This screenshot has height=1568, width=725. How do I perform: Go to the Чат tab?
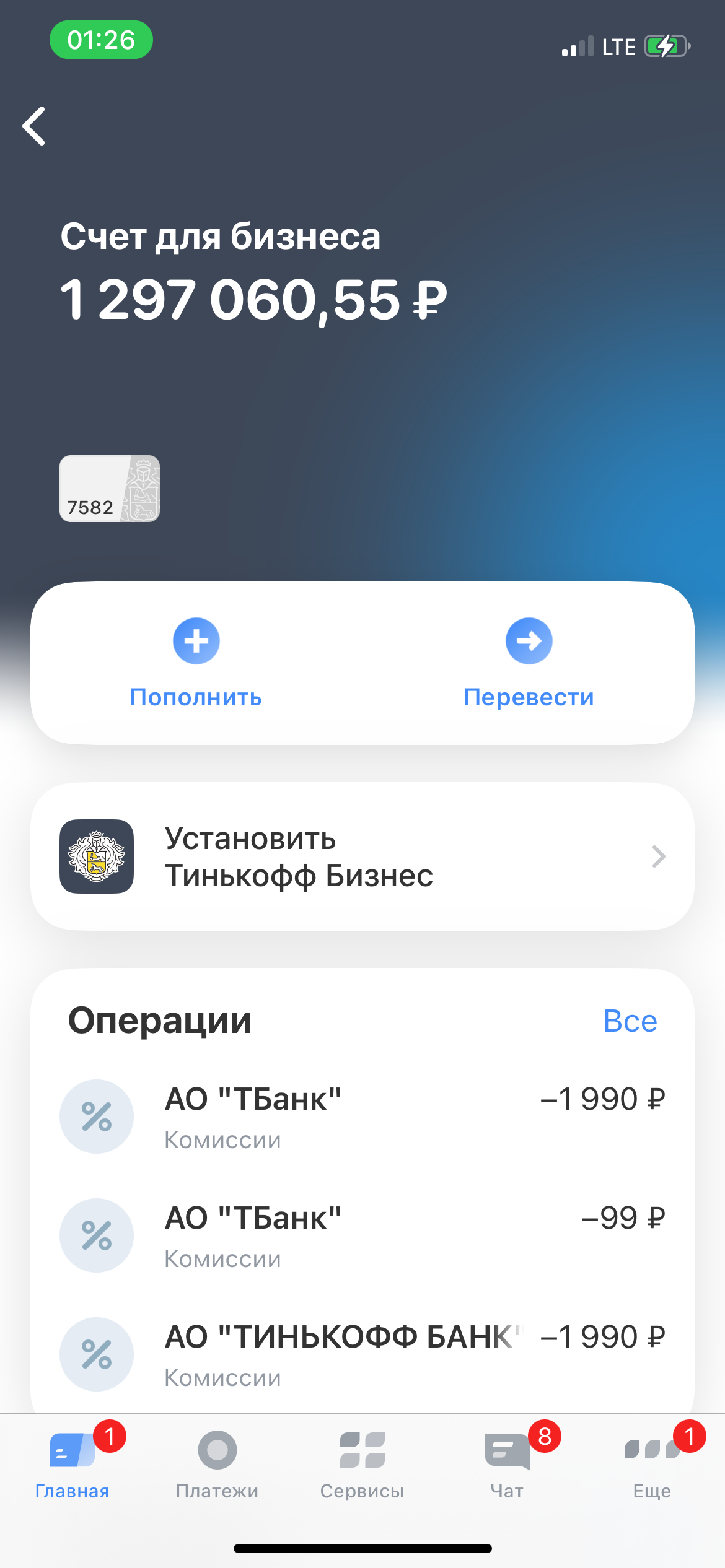pos(507,1464)
